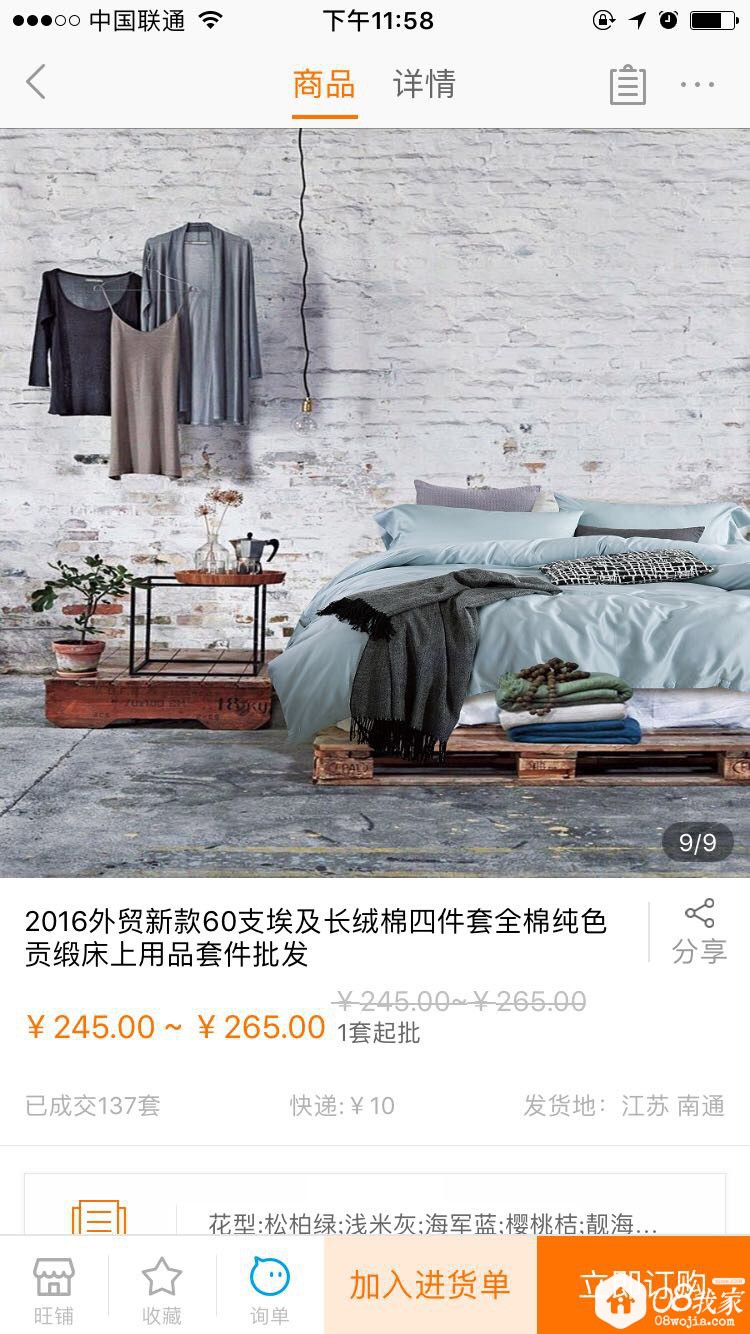Tap 加入进货单 to add to cart
The image size is (750, 1334).
(430, 1285)
